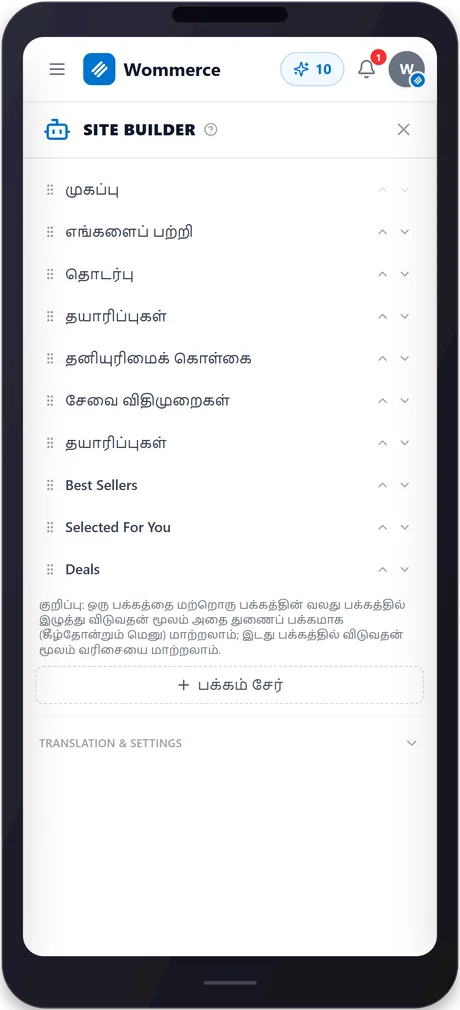Move the Deals page up
This screenshot has width=460, height=1010.
[382, 569]
